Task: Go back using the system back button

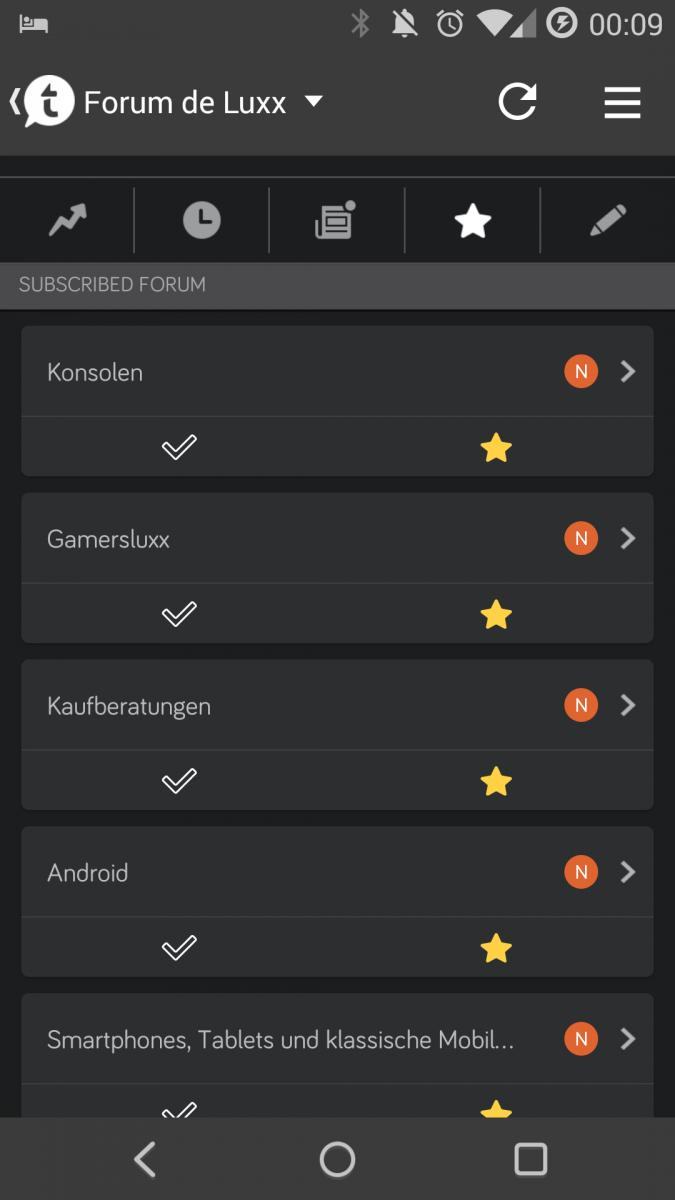Action: pyautogui.click(x=145, y=1159)
